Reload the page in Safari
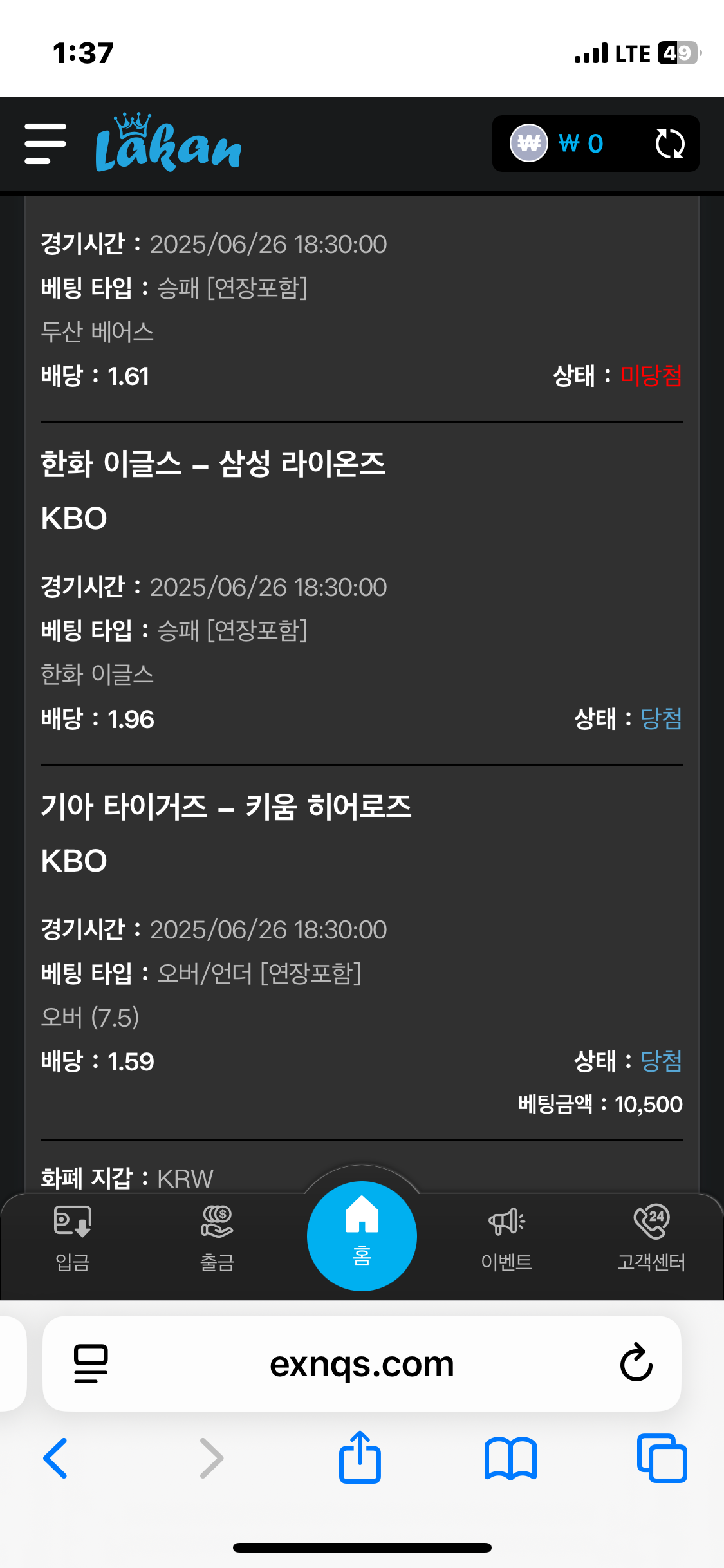The image size is (724, 1568). 636,1363
